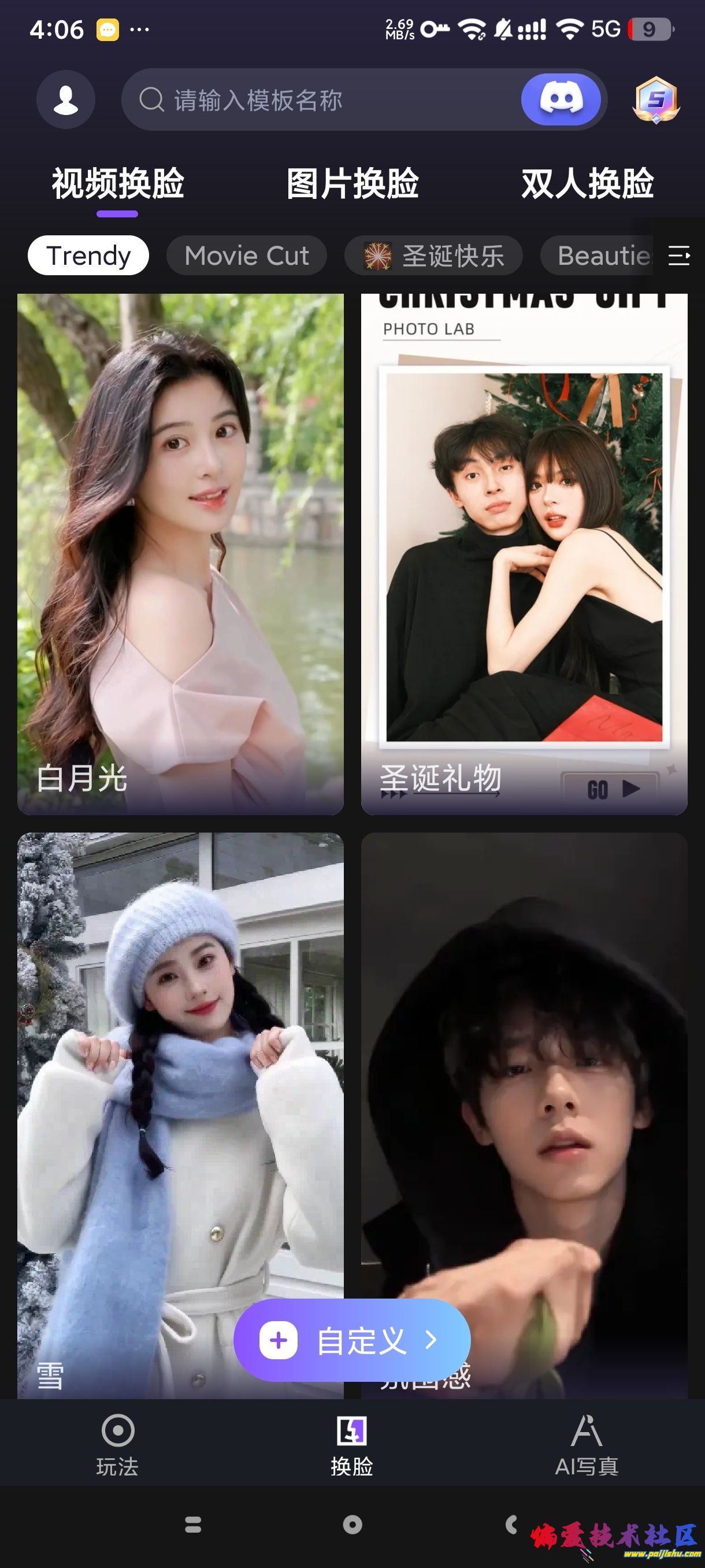
Task: Go to the 玩法 bottom tab
Action: (x=117, y=1444)
